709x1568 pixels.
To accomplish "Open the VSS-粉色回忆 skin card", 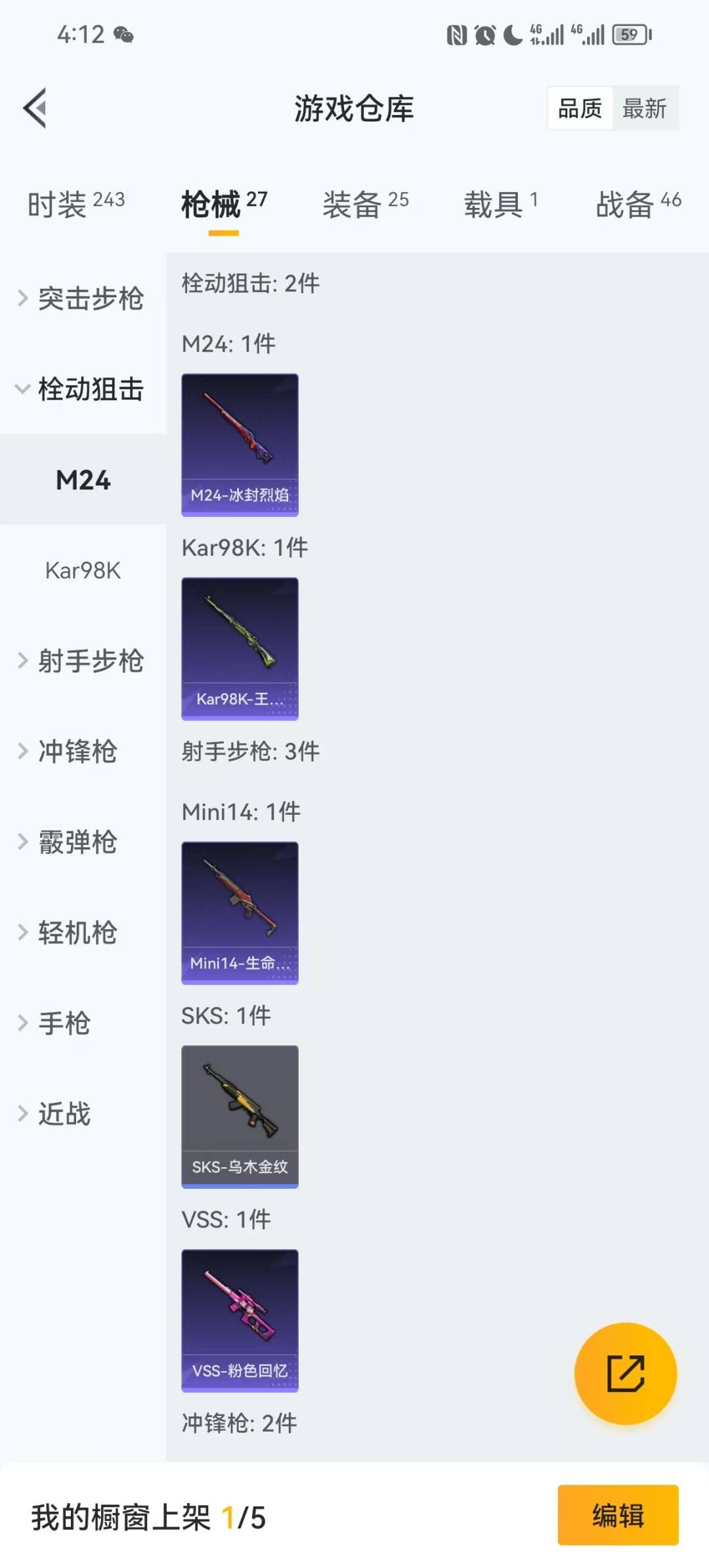I will click(x=240, y=1320).
